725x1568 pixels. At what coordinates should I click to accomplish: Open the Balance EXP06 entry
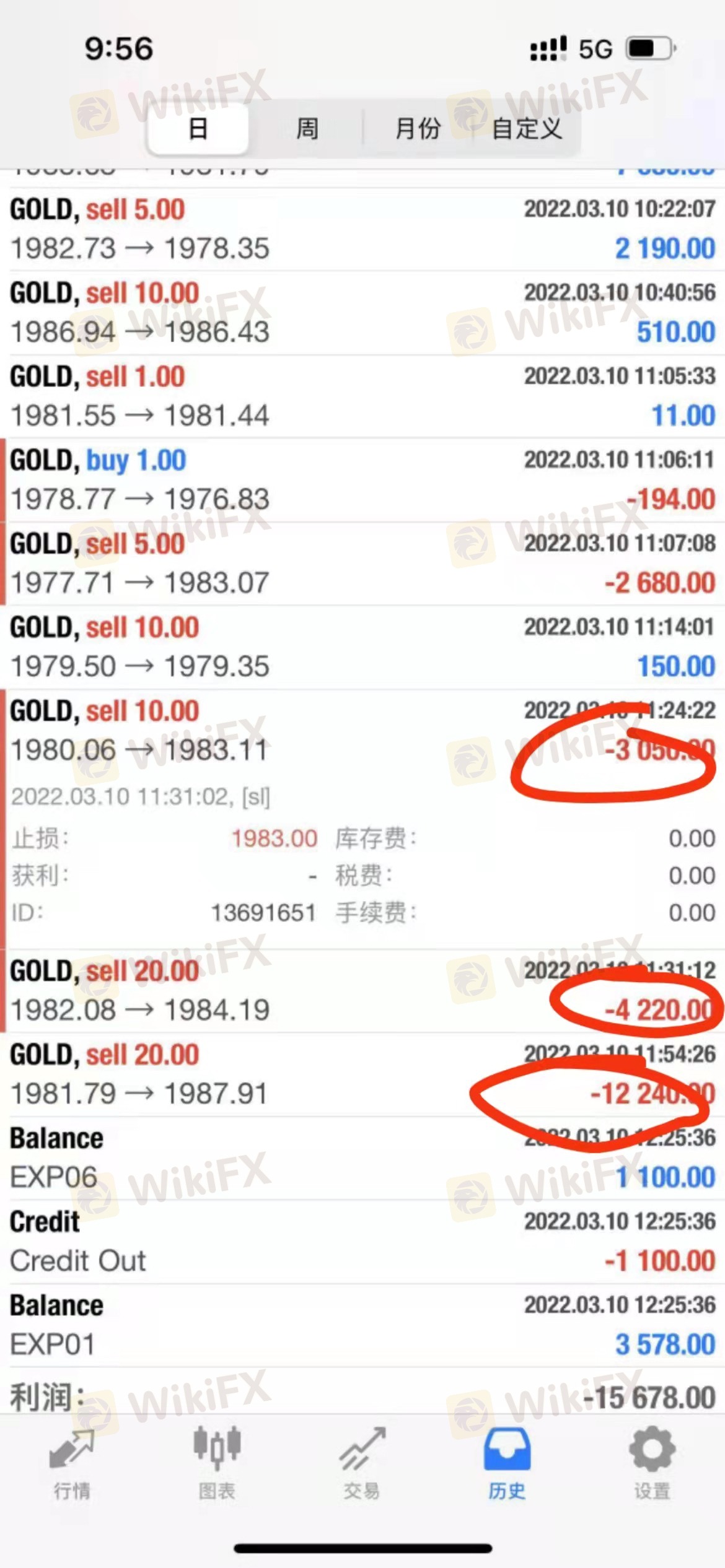(362, 1158)
